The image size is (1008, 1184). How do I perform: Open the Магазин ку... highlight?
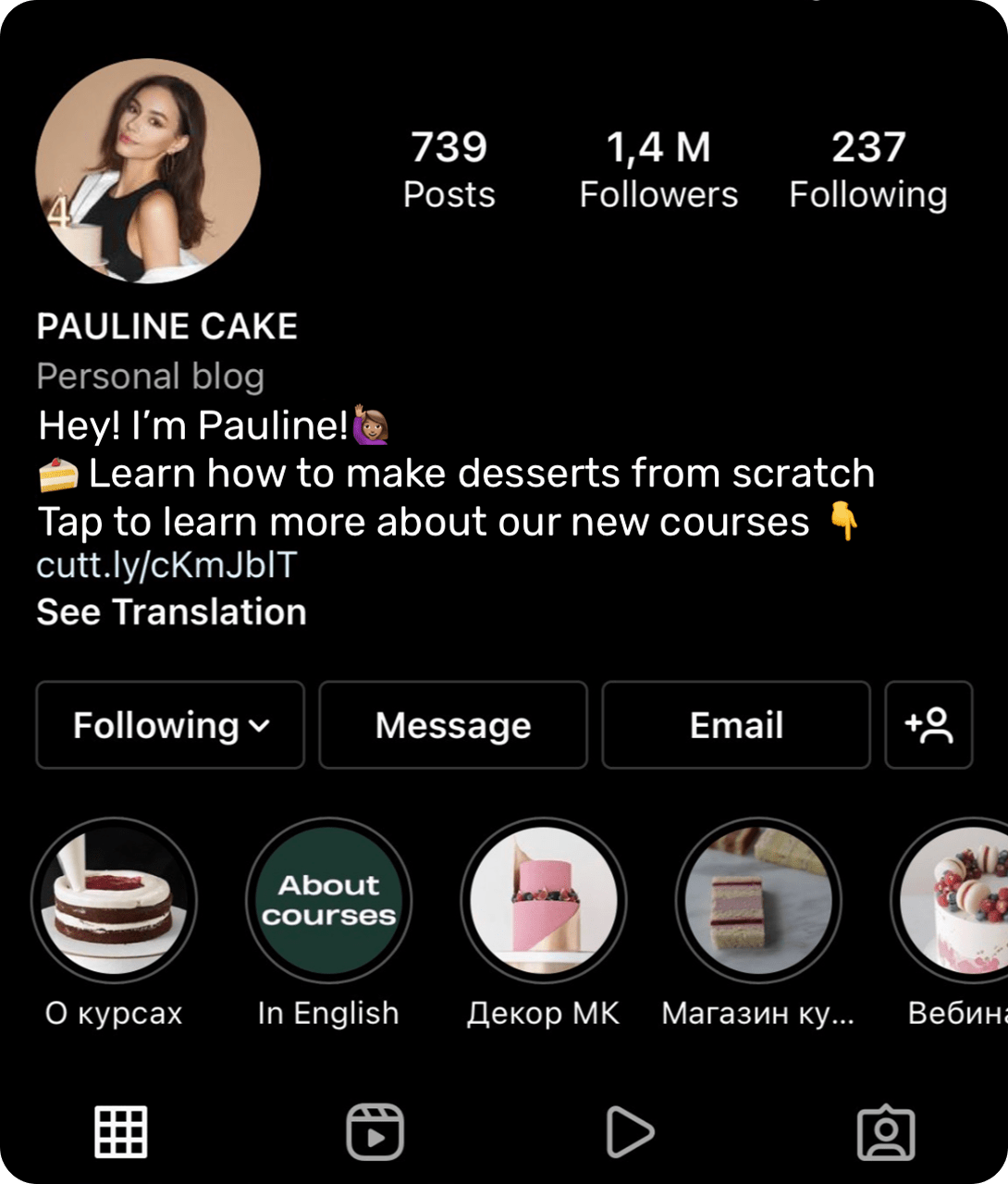(x=758, y=900)
